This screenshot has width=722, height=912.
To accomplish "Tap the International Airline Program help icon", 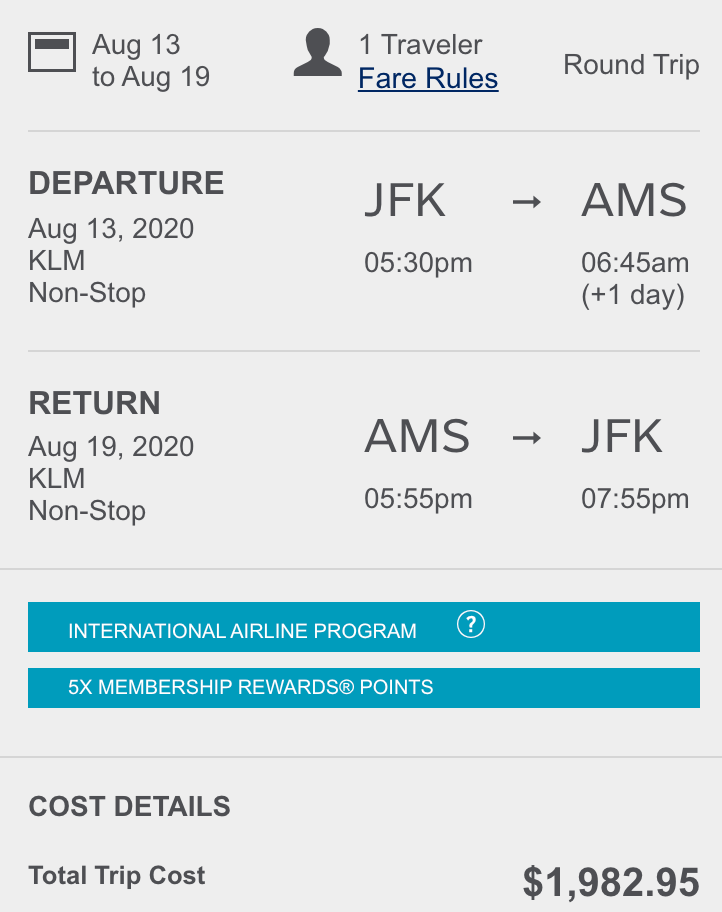I will coord(471,625).
